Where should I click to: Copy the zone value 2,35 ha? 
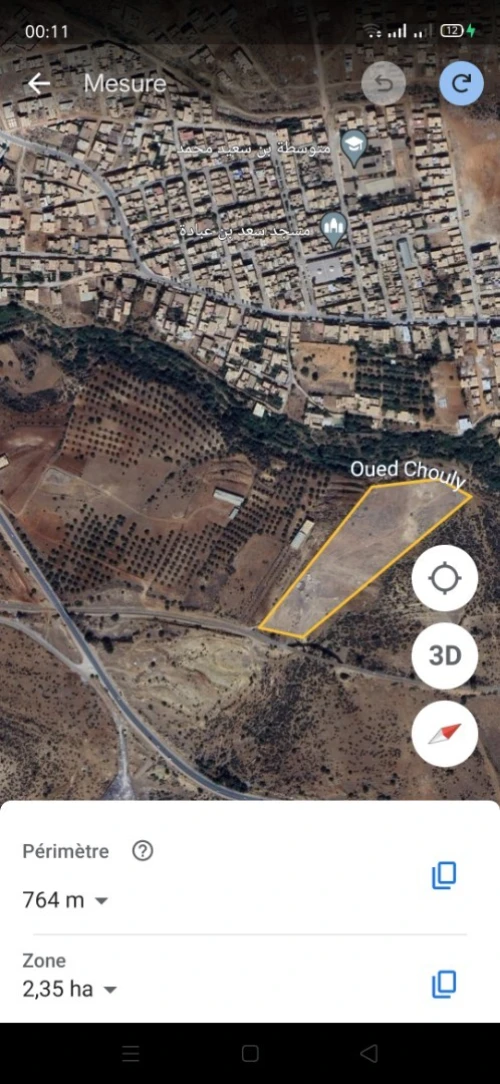444,984
